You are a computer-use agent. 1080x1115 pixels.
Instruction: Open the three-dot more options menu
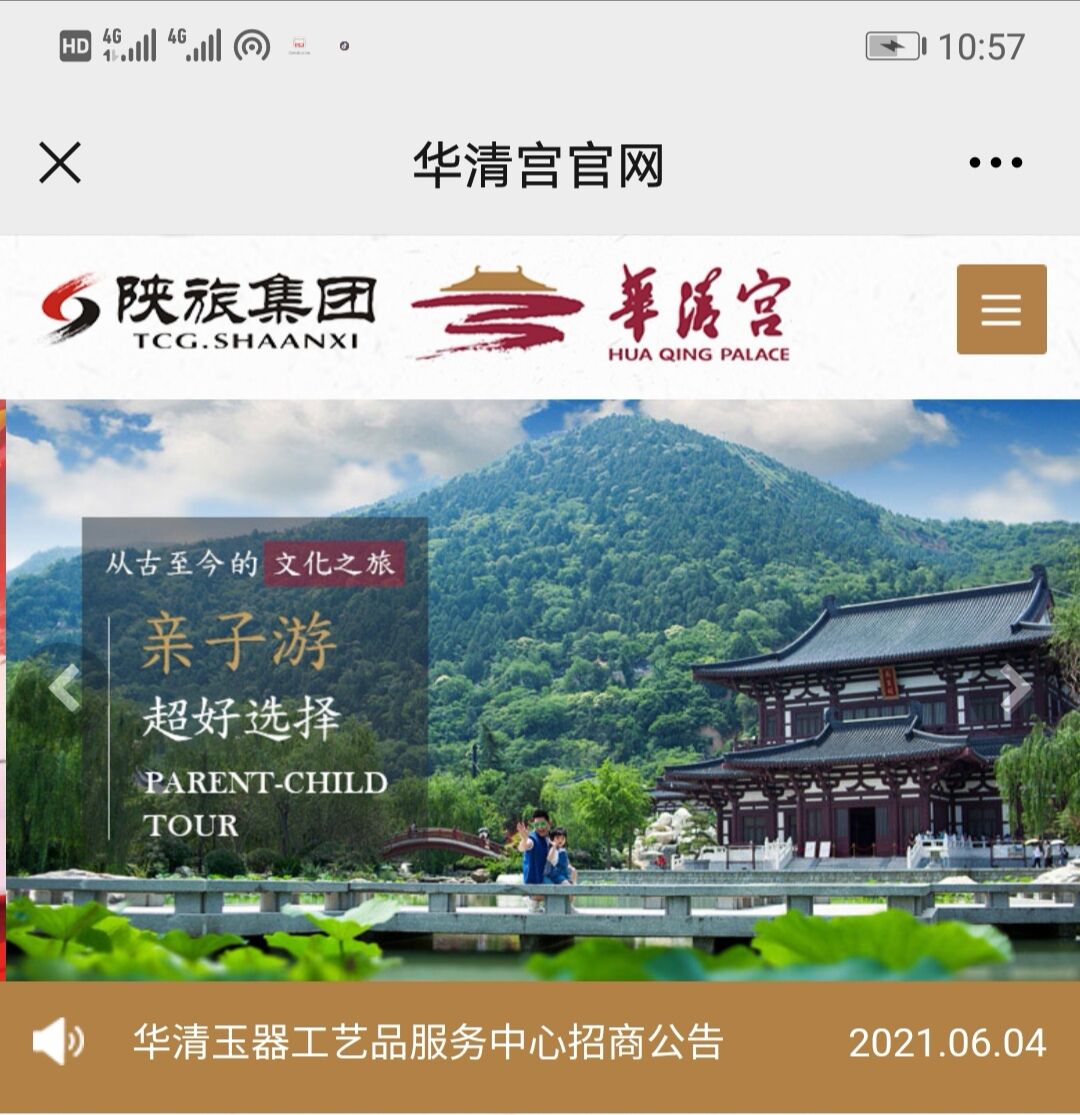pos(995,163)
